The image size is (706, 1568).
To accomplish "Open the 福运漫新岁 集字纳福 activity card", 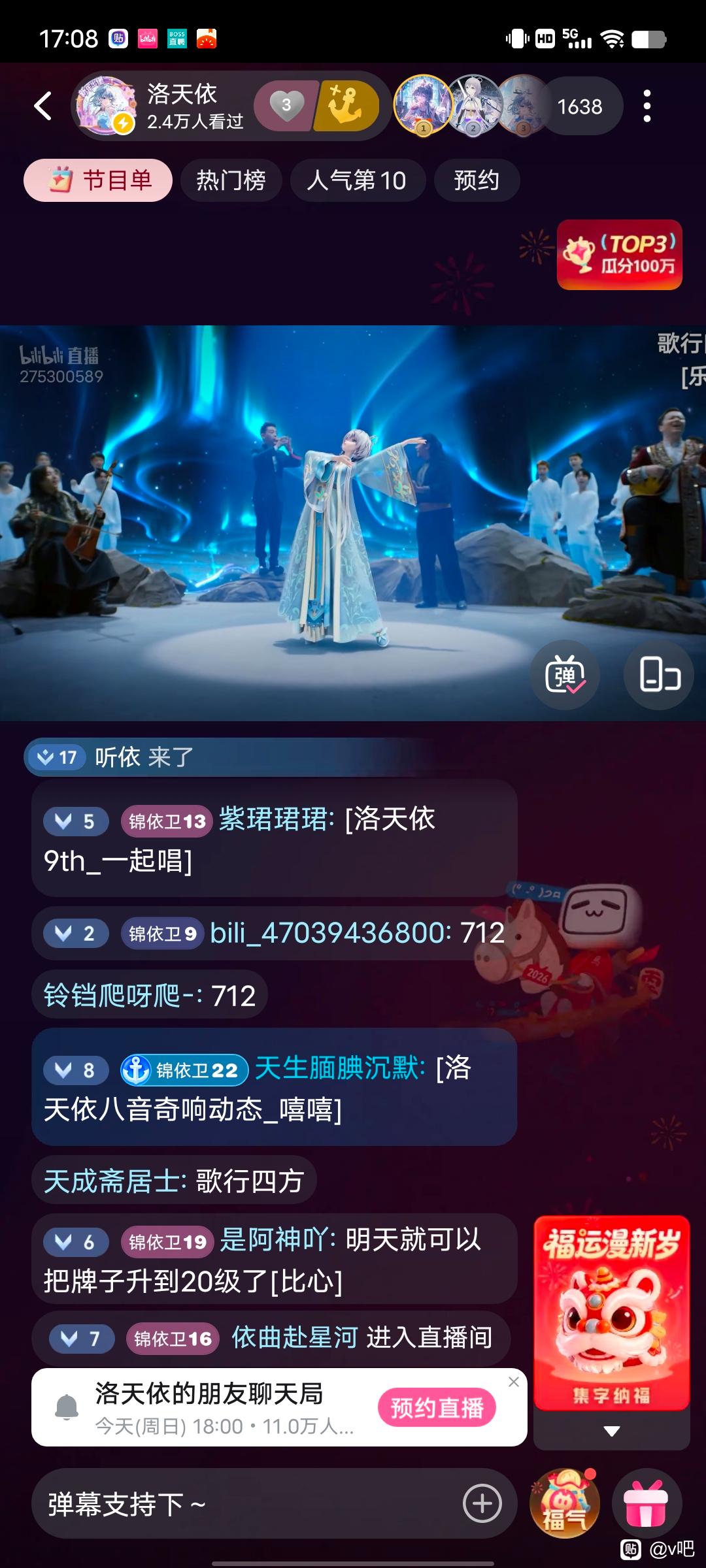I will [x=611, y=1313].
